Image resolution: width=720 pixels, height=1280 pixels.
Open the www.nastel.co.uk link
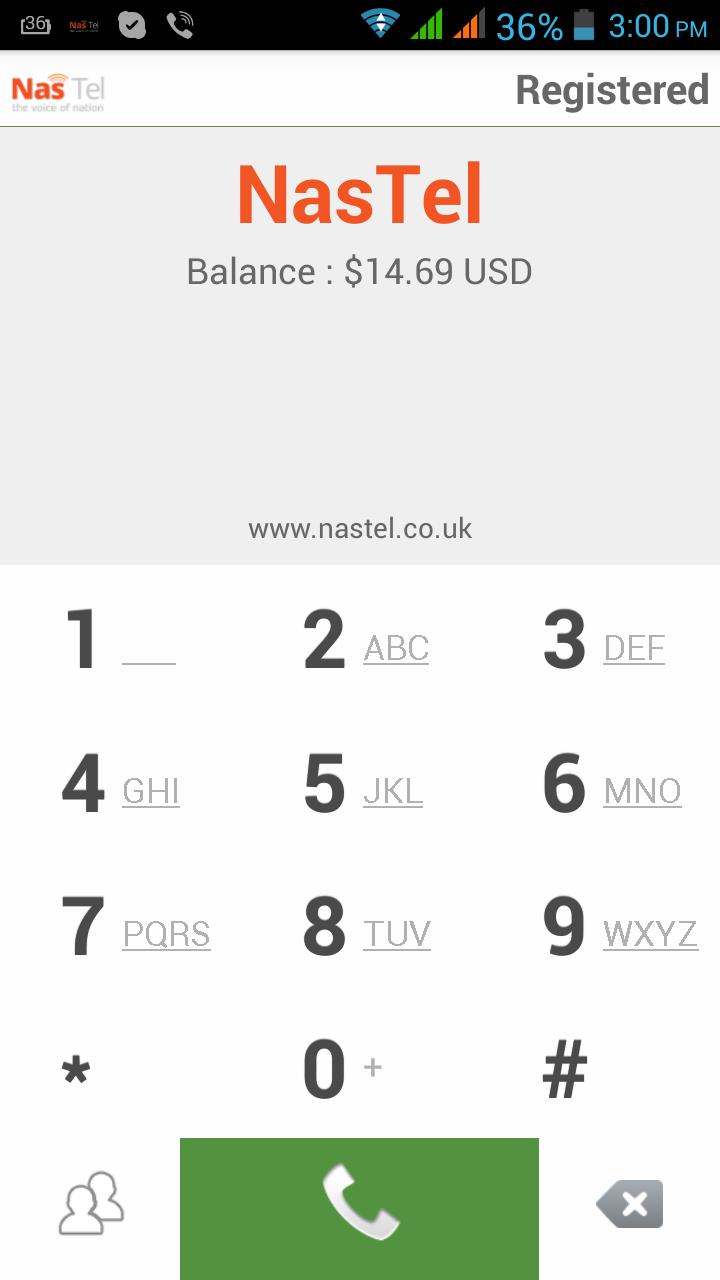(x=360, y=528)
